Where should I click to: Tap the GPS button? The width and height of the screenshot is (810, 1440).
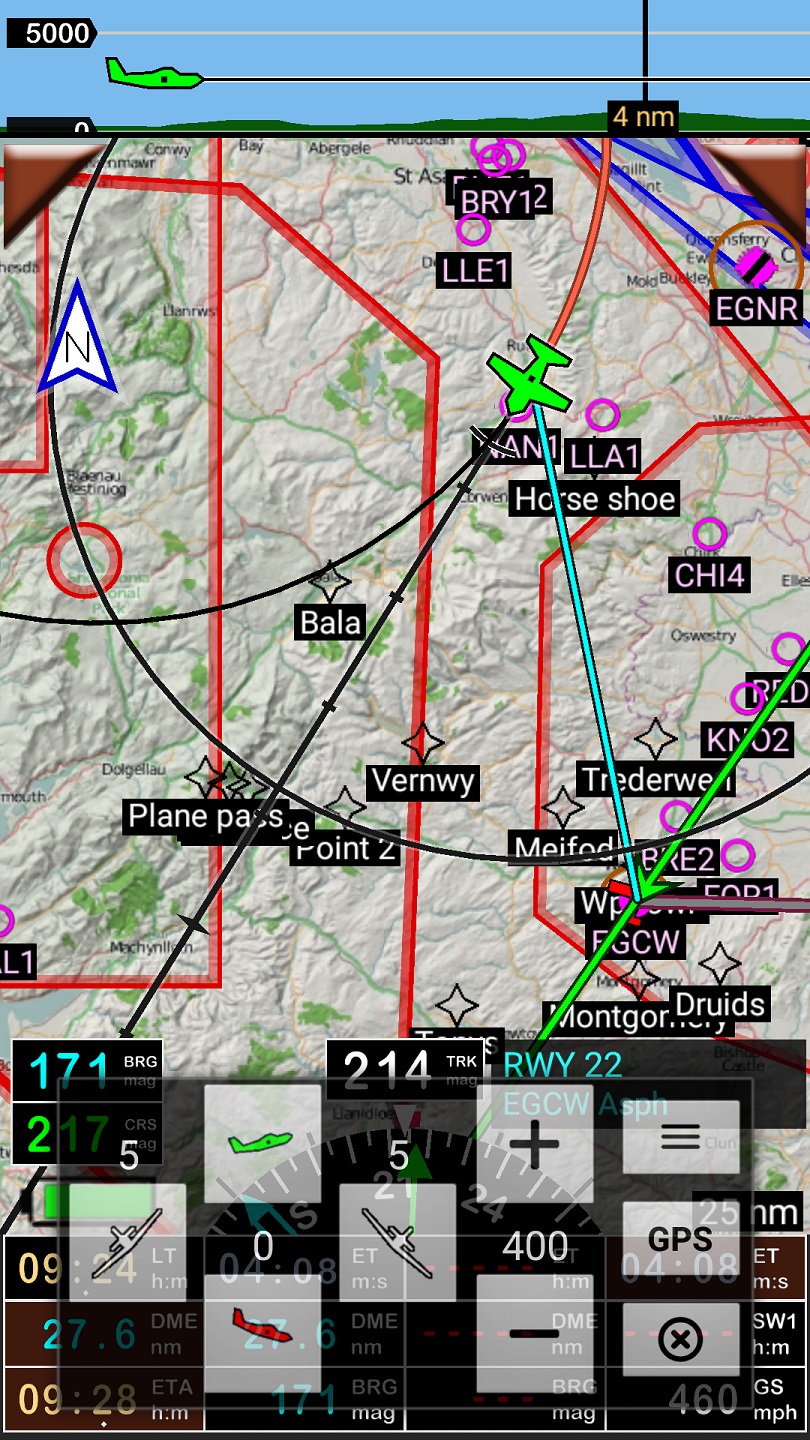click(x=681, y=1239)
